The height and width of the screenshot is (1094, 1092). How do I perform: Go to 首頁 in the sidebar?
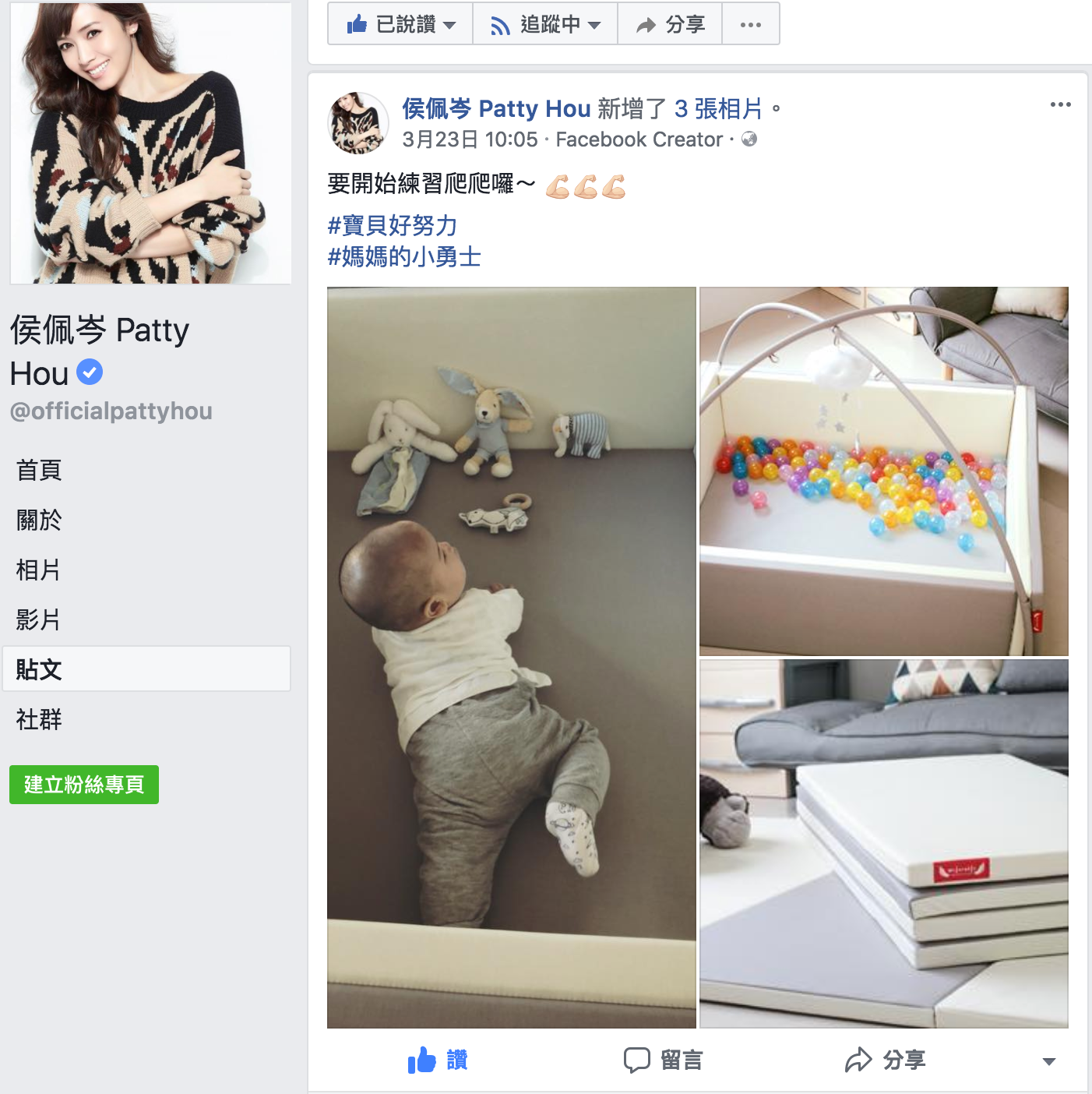click(39, 470)
